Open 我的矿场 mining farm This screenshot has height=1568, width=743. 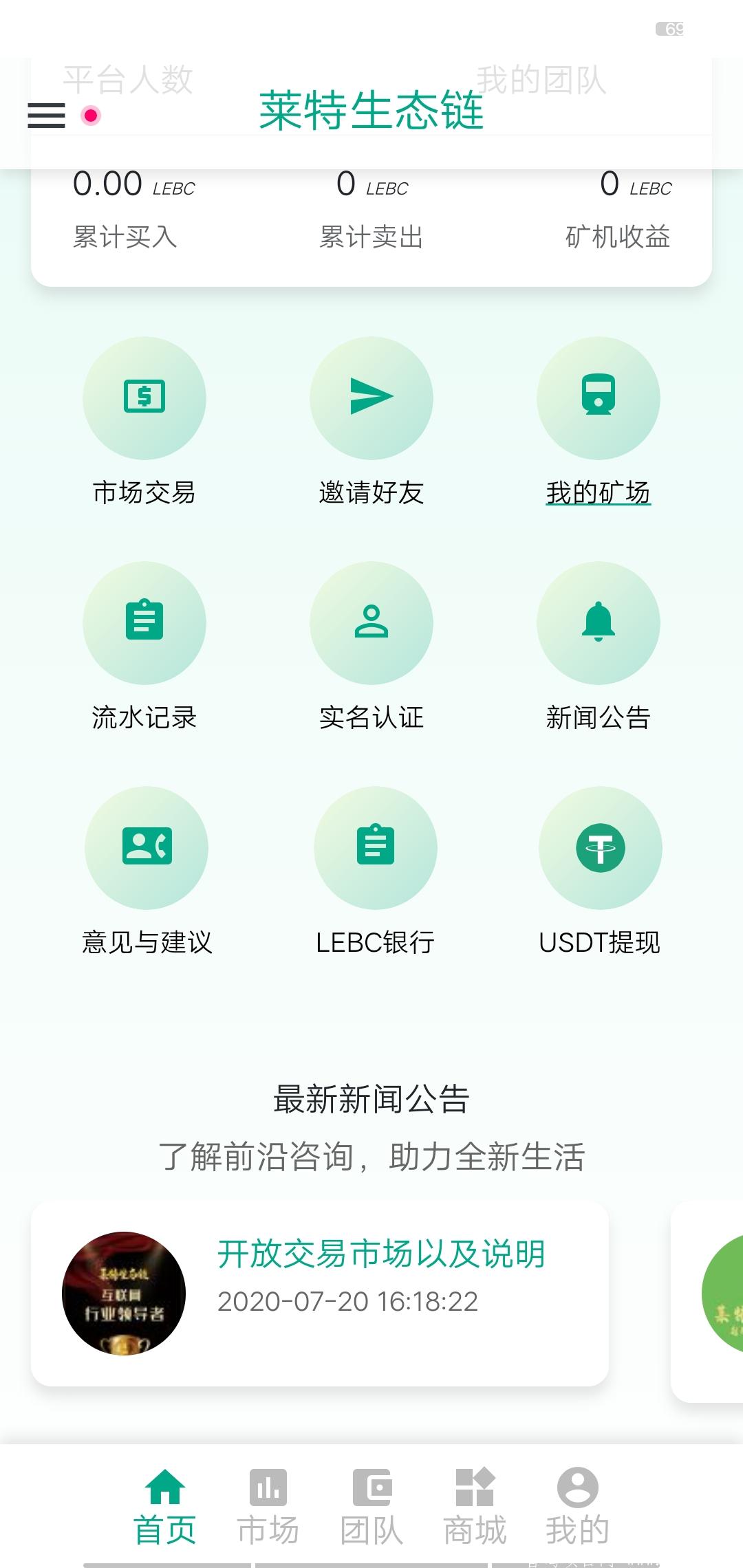[x=599, y=398]
